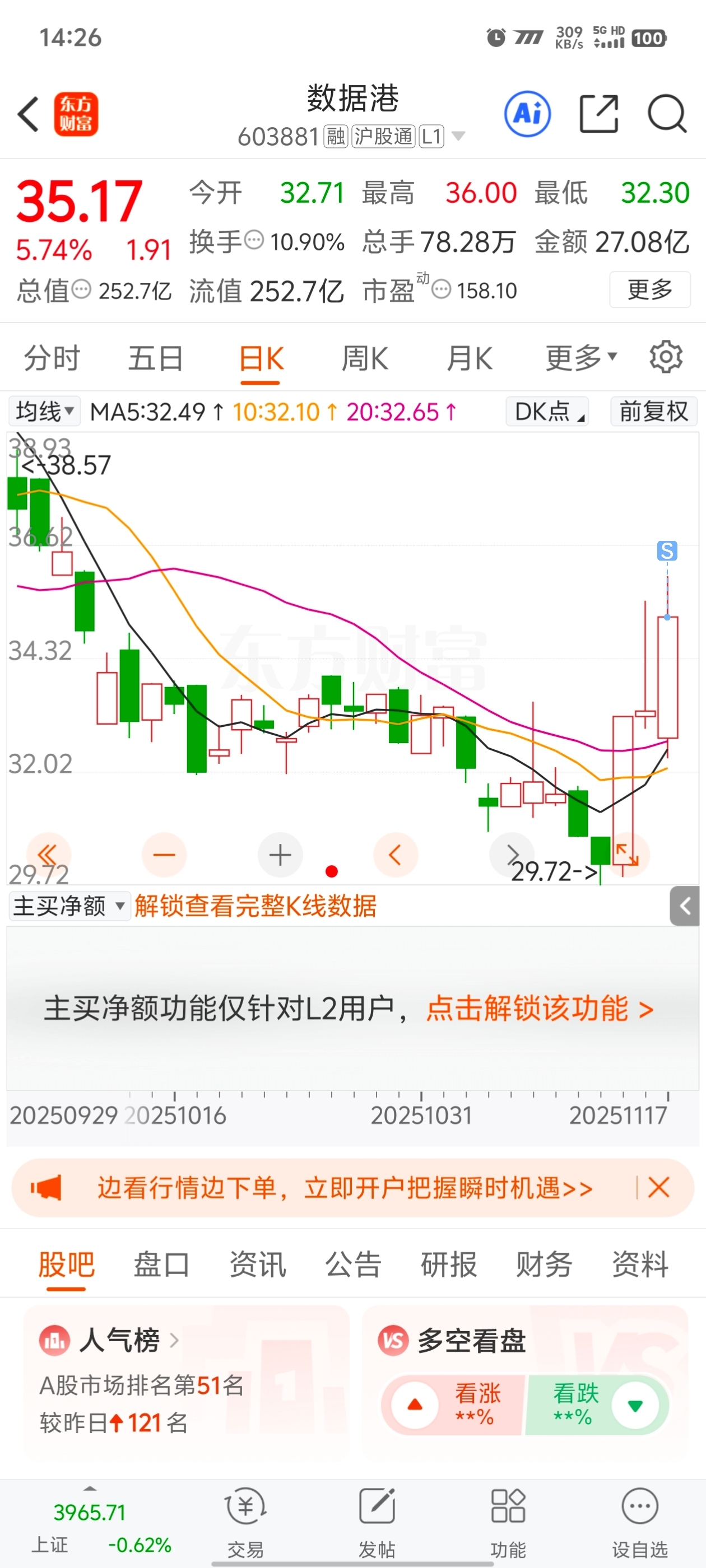Image resolution: width=706 pixels, height=1568 pixels.
Task: Share this stock page
Action: click(598, 114)
